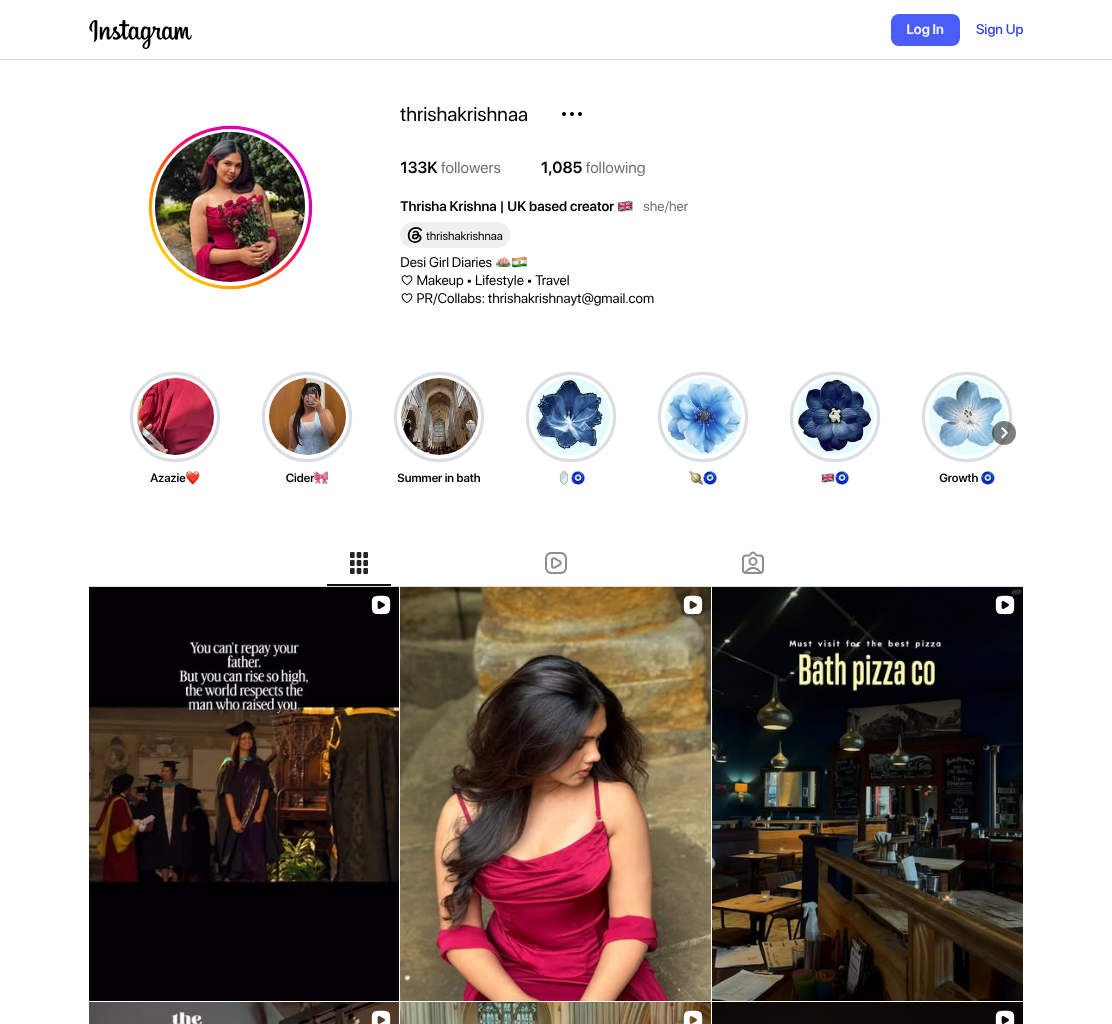Viewport: 1112px width, 1024px height.
Task: Open the Bath pizza co reel
Action: [867, 794]
